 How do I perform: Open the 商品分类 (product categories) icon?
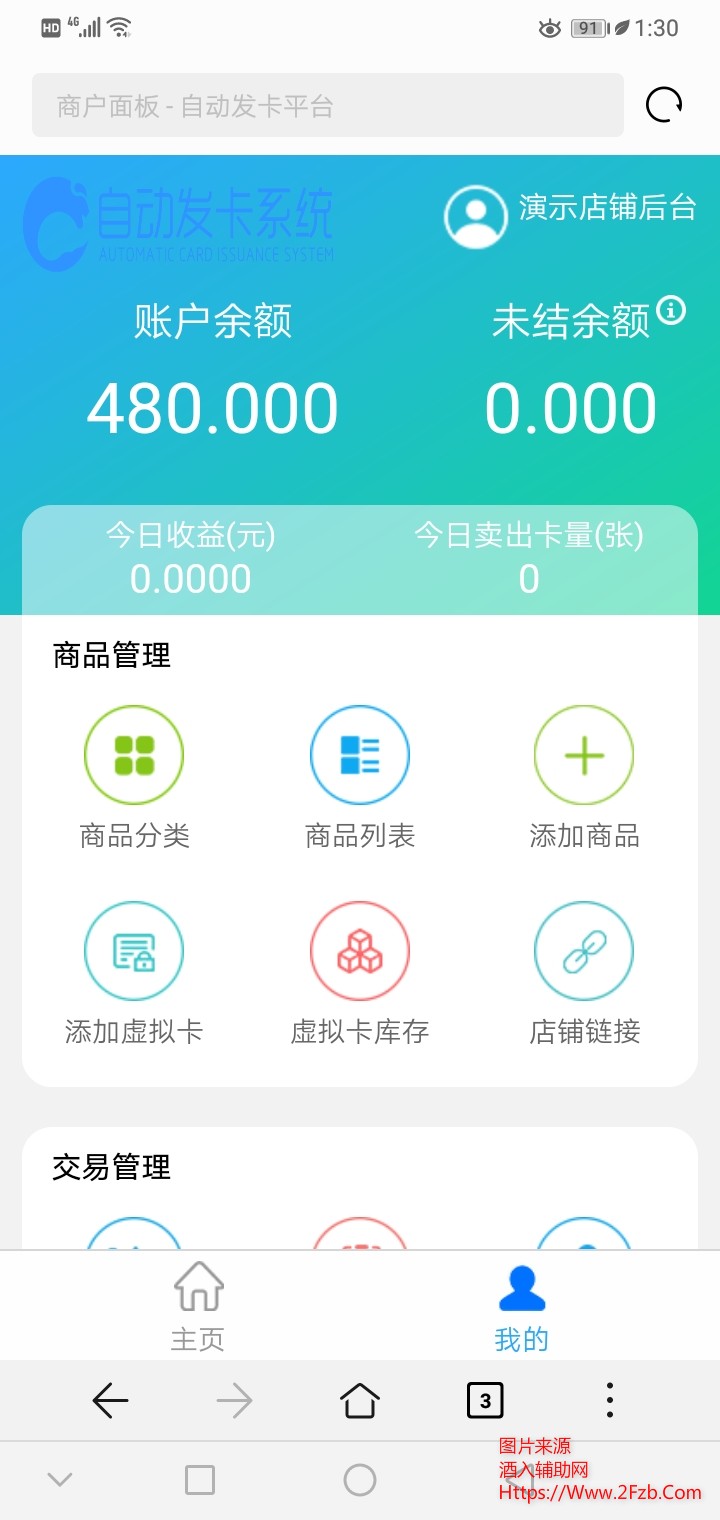[x=134, y=755]
